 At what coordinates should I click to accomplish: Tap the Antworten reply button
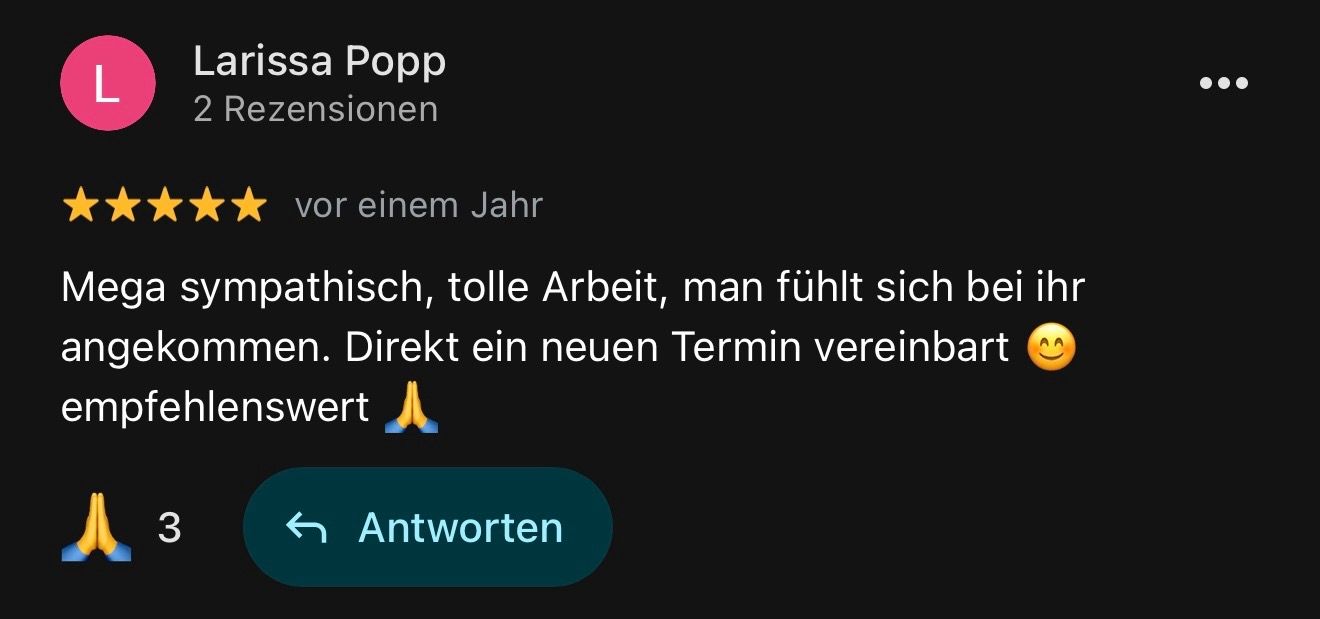(x=428, y=527)
